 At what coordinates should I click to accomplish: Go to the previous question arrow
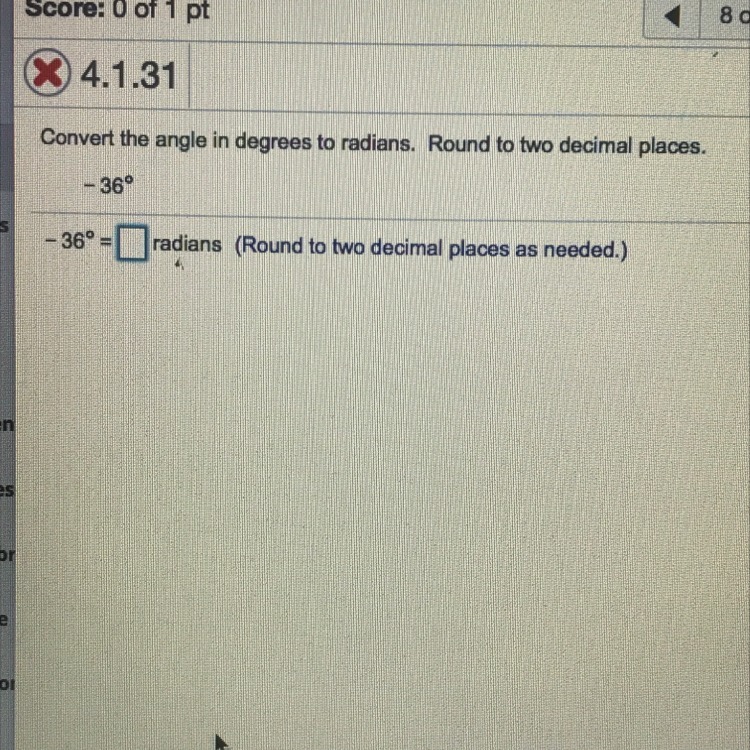tap(673, 16)
